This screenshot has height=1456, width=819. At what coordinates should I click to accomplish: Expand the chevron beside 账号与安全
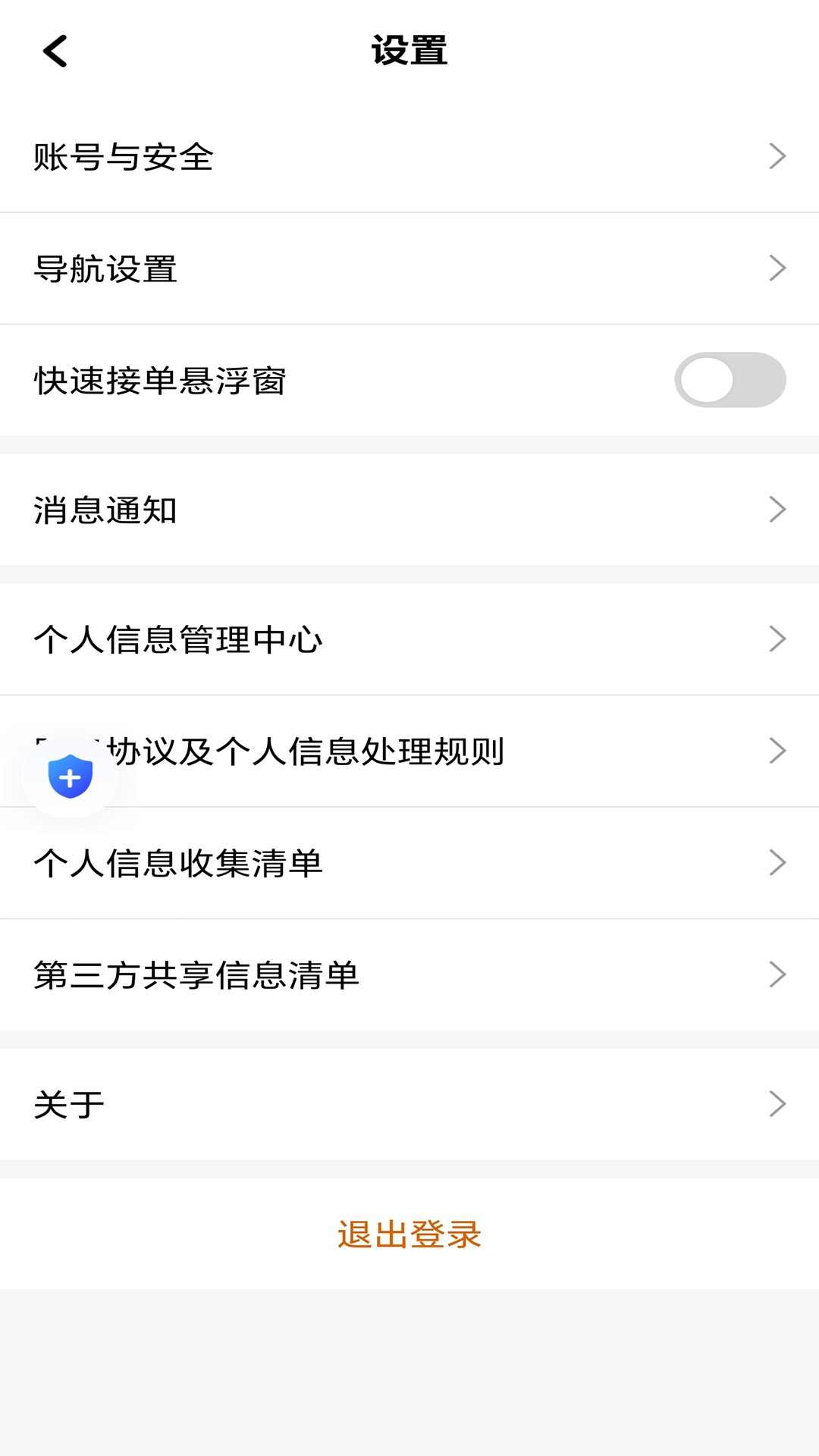[777, 155]
